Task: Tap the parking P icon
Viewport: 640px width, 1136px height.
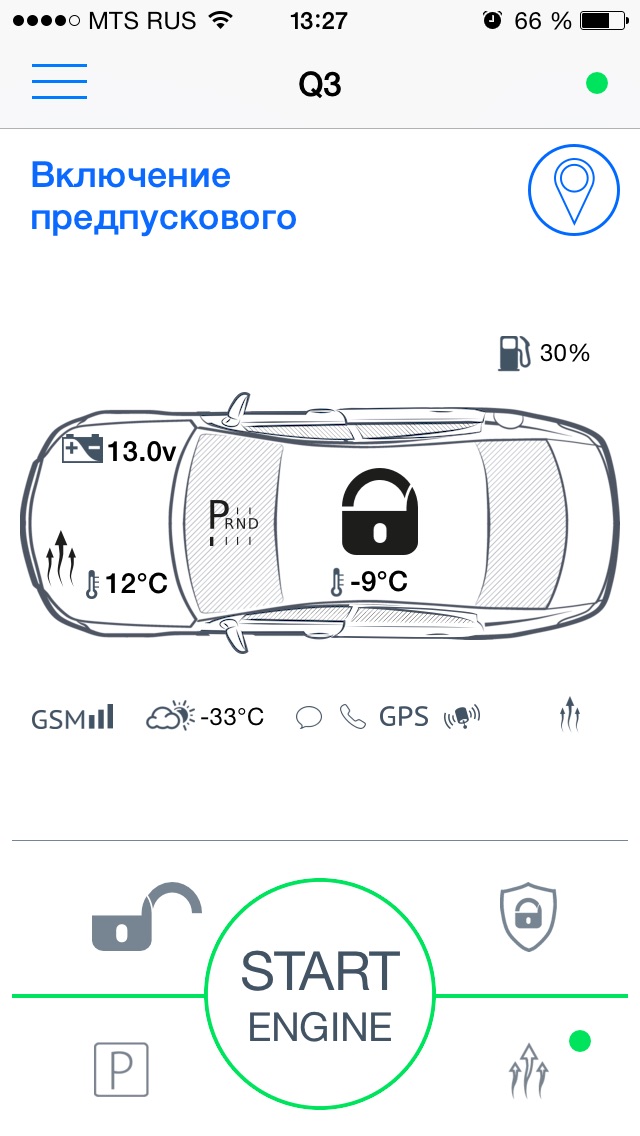Action: point(120,1068)
